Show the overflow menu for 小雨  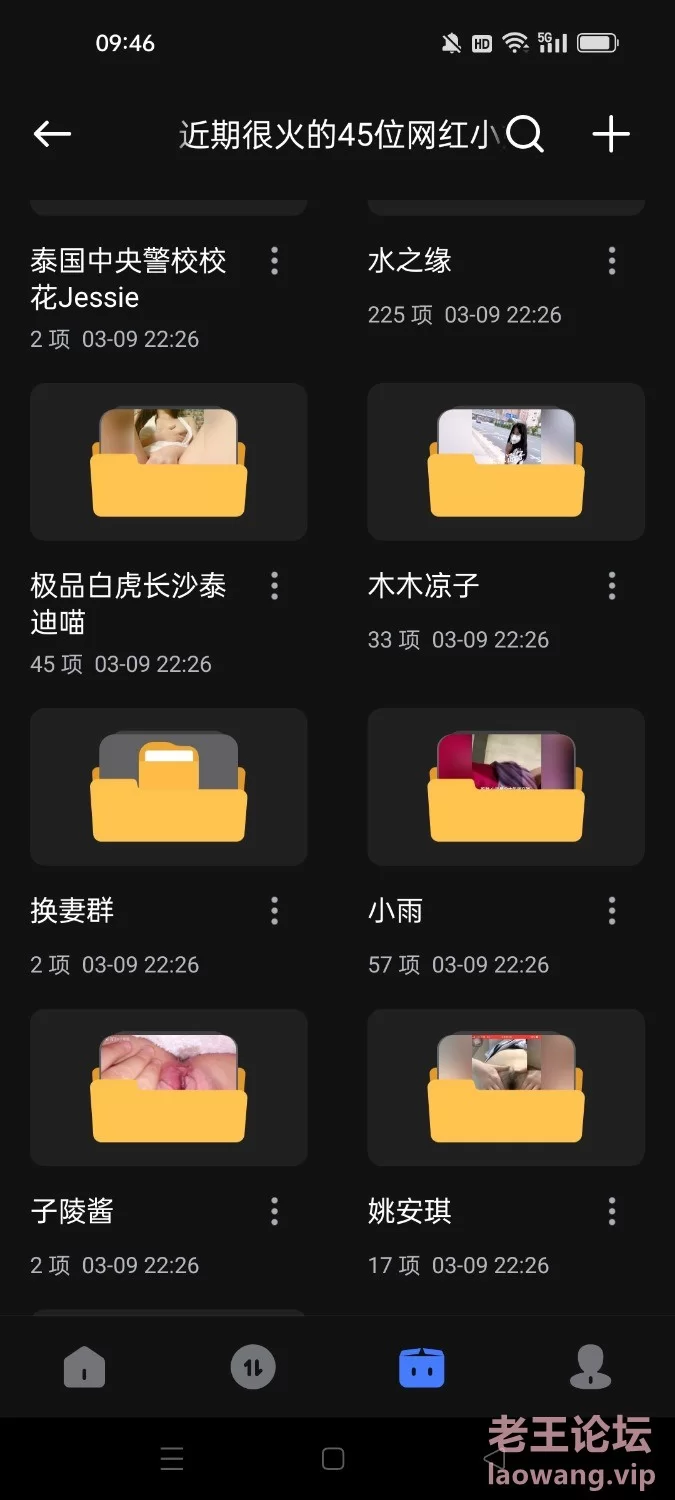click(x=612, y=911)
